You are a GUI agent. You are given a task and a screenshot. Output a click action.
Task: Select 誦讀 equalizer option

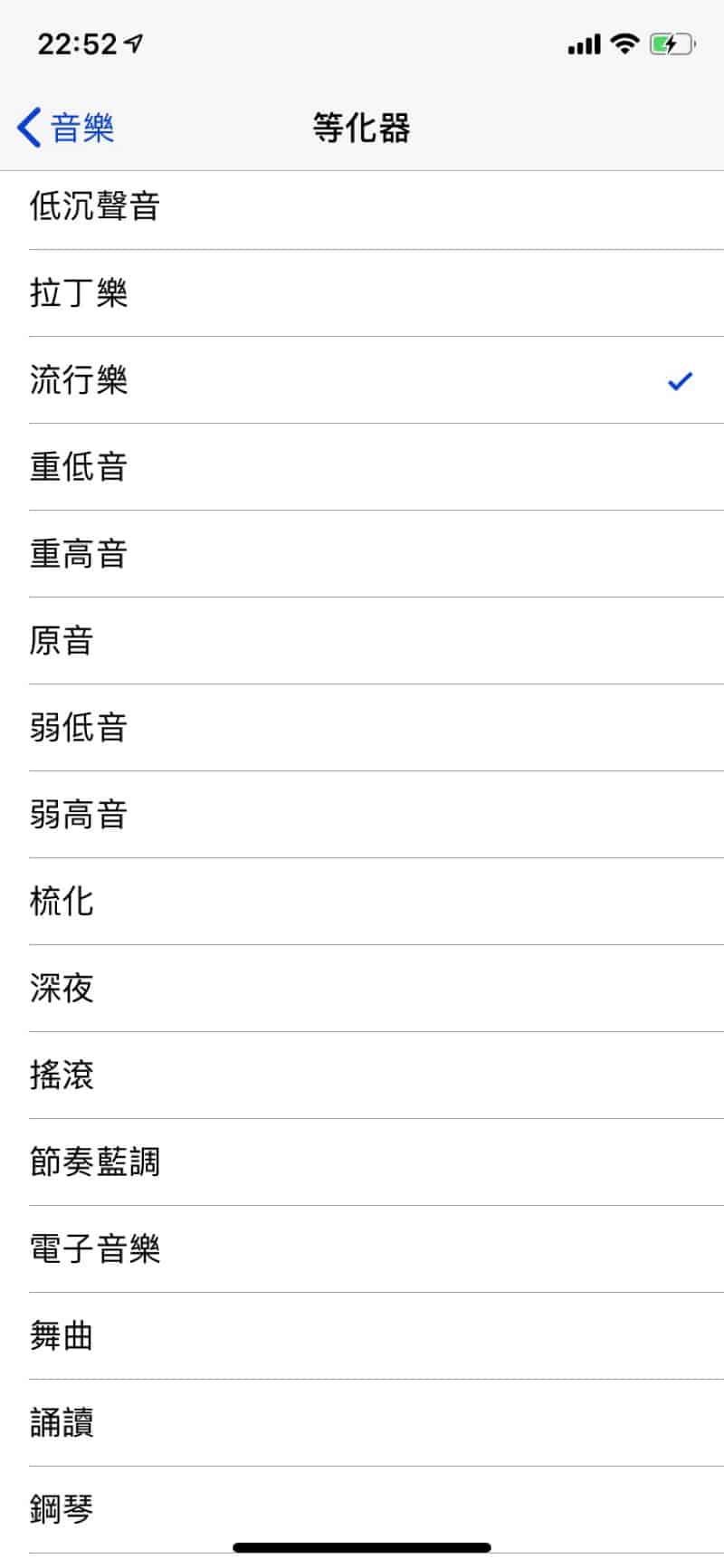click(x=62, y=1423)
